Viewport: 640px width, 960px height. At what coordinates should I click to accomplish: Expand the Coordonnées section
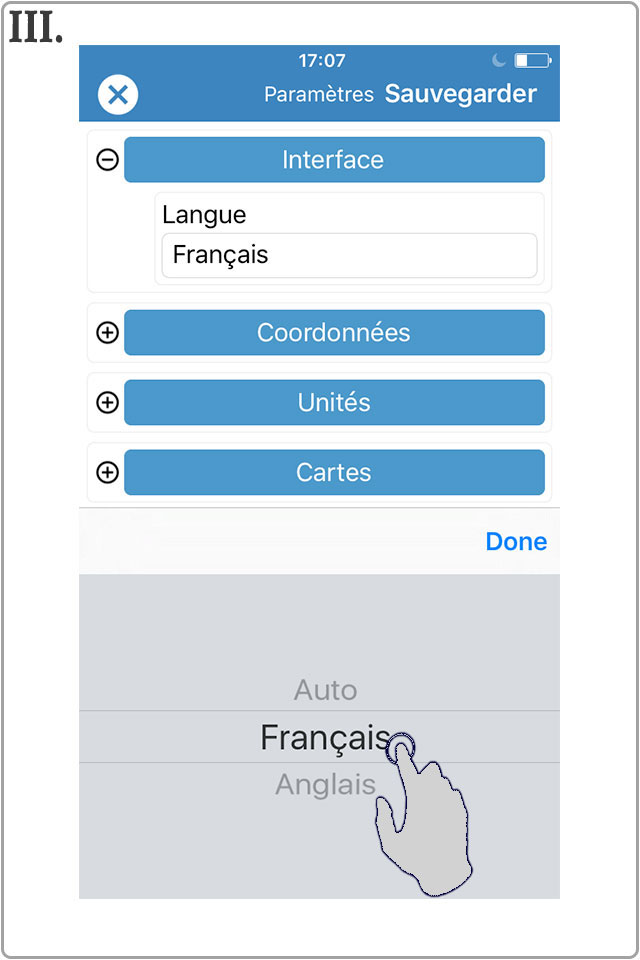107,333
